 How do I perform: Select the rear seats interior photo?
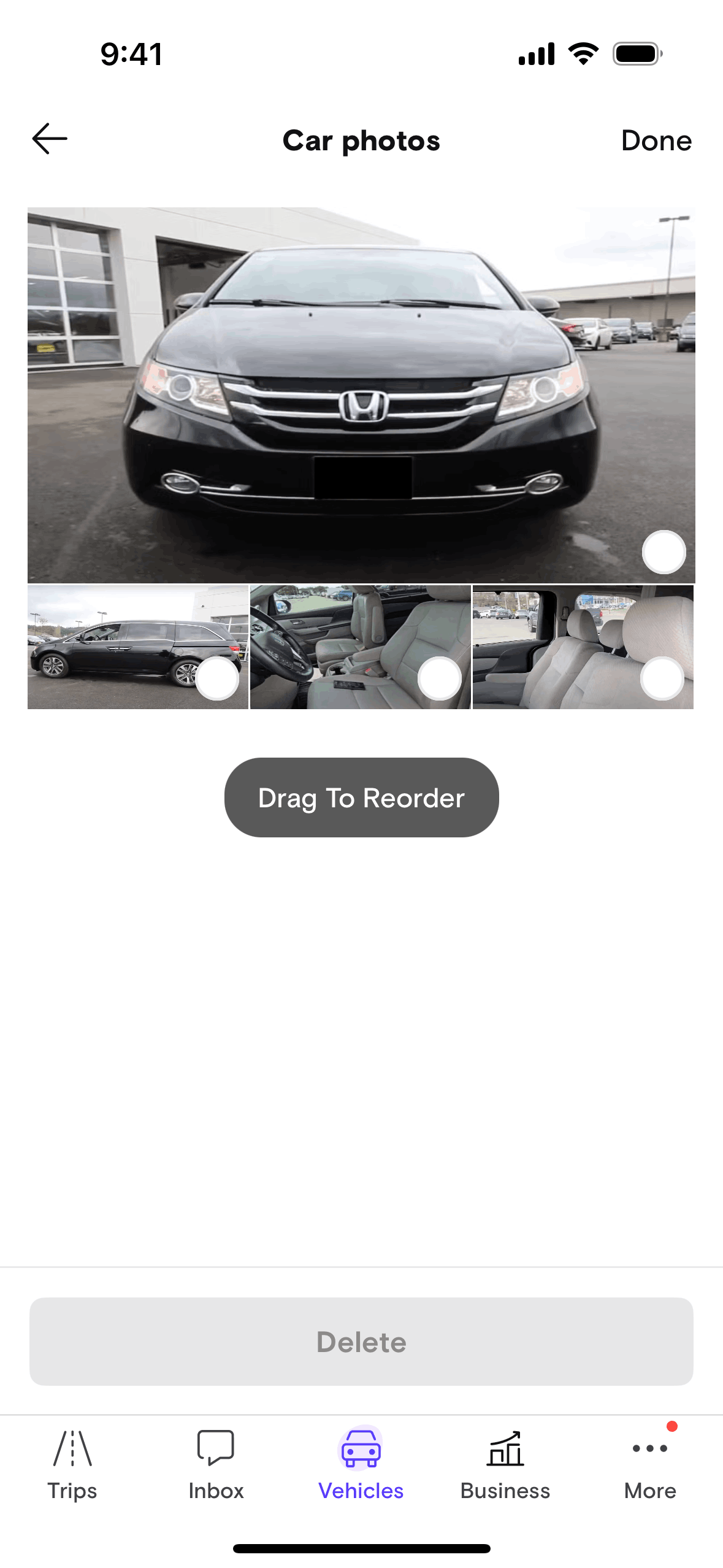click(x=662, y=678)
